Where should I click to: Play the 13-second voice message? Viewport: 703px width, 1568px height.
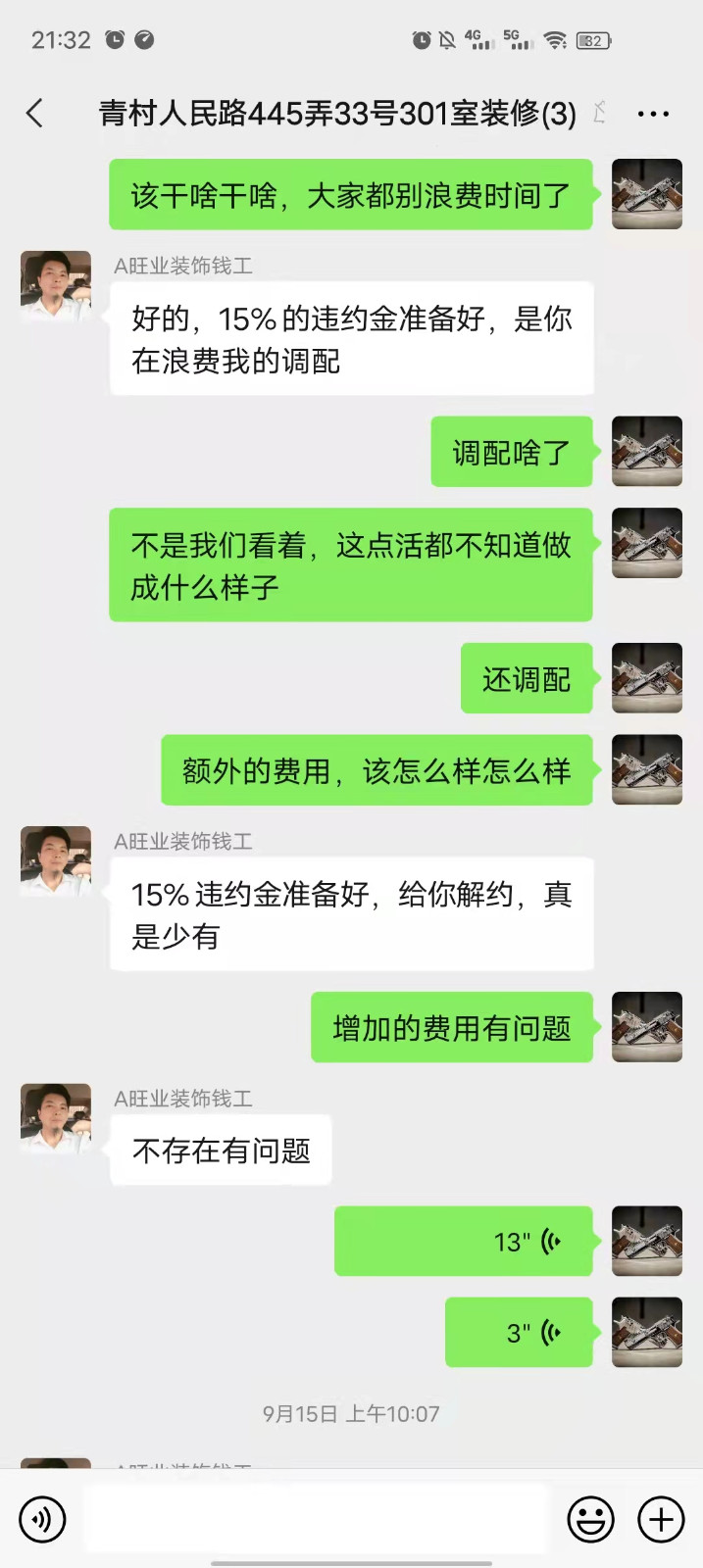(464, 1242)
